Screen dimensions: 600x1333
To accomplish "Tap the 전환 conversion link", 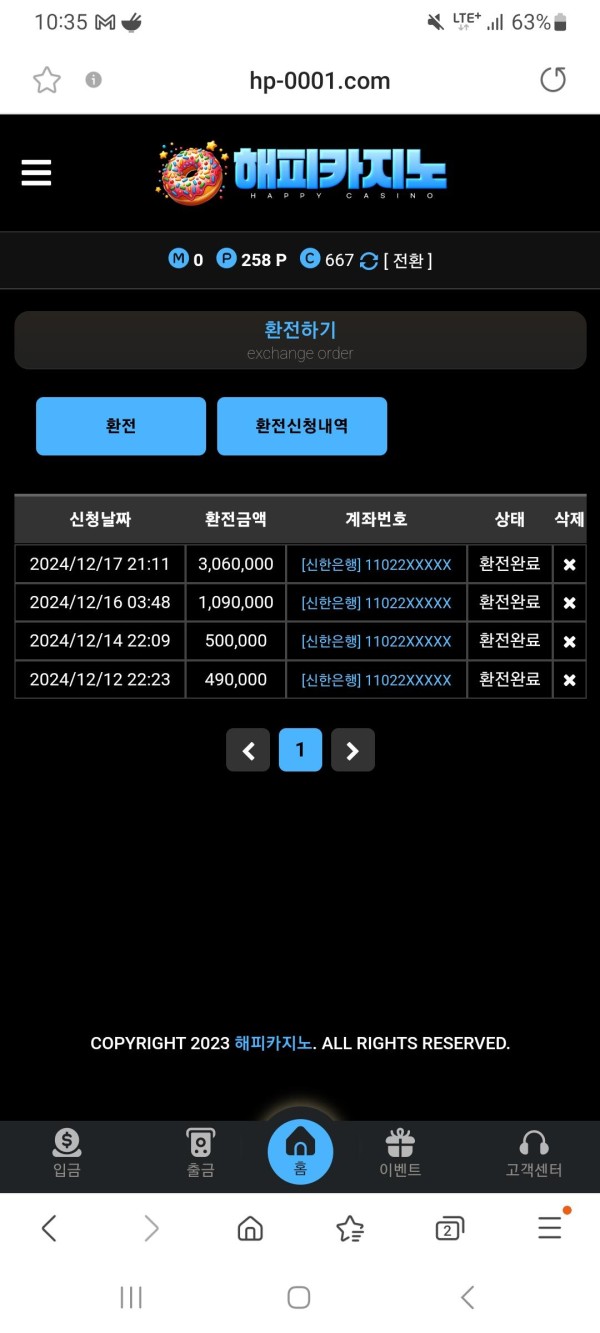I will coord(407,260).
